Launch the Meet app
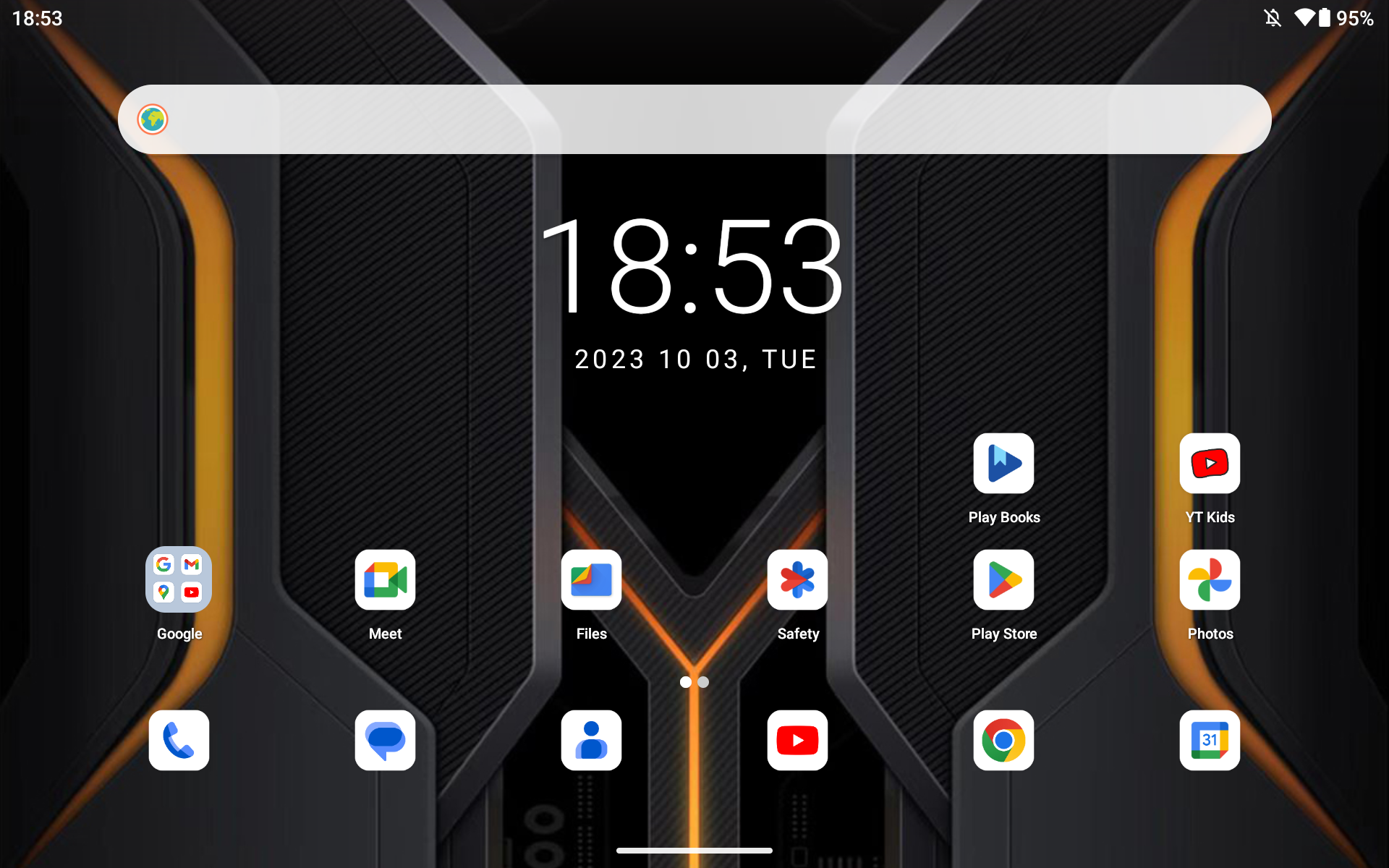Screen dimensions: 1389x868 point(385,579)
